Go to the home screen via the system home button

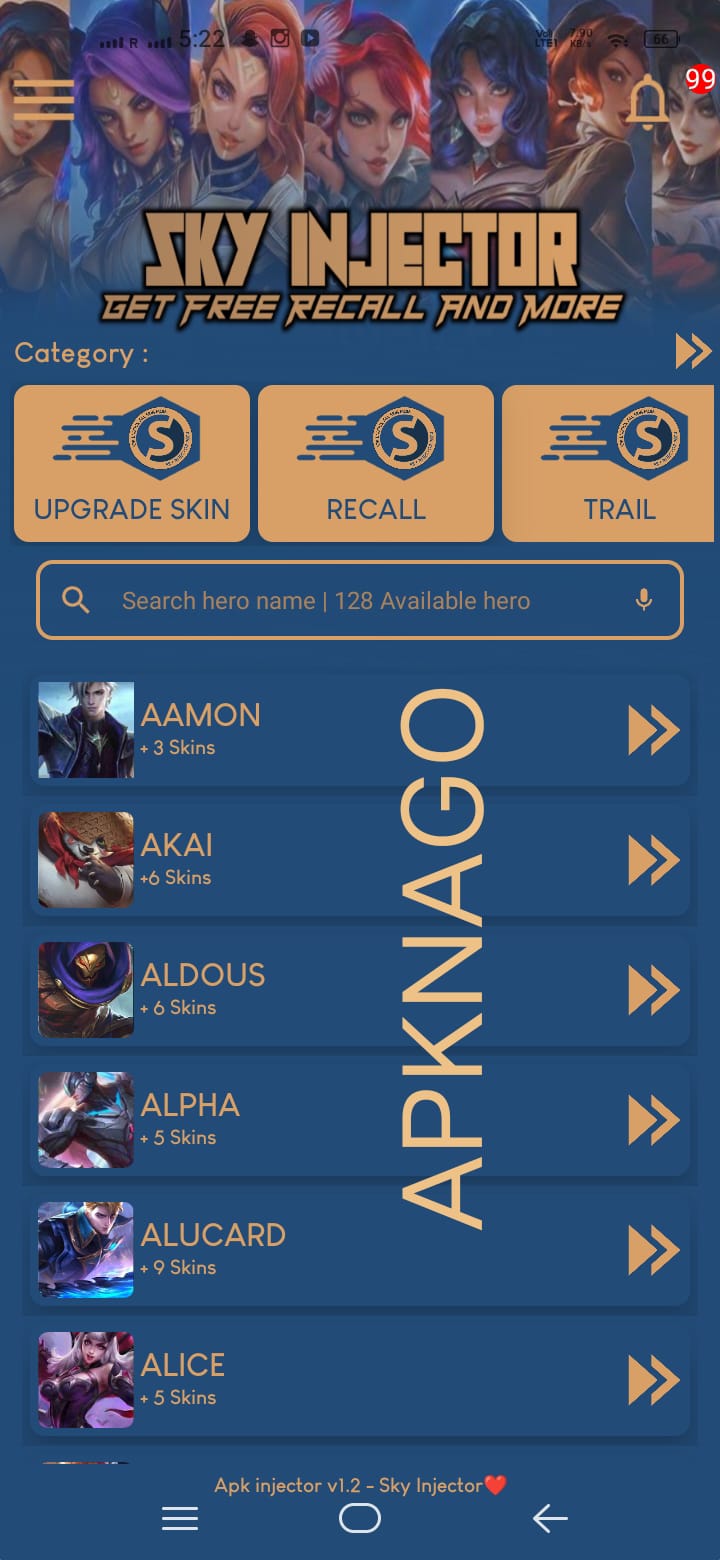point(360,1519)
